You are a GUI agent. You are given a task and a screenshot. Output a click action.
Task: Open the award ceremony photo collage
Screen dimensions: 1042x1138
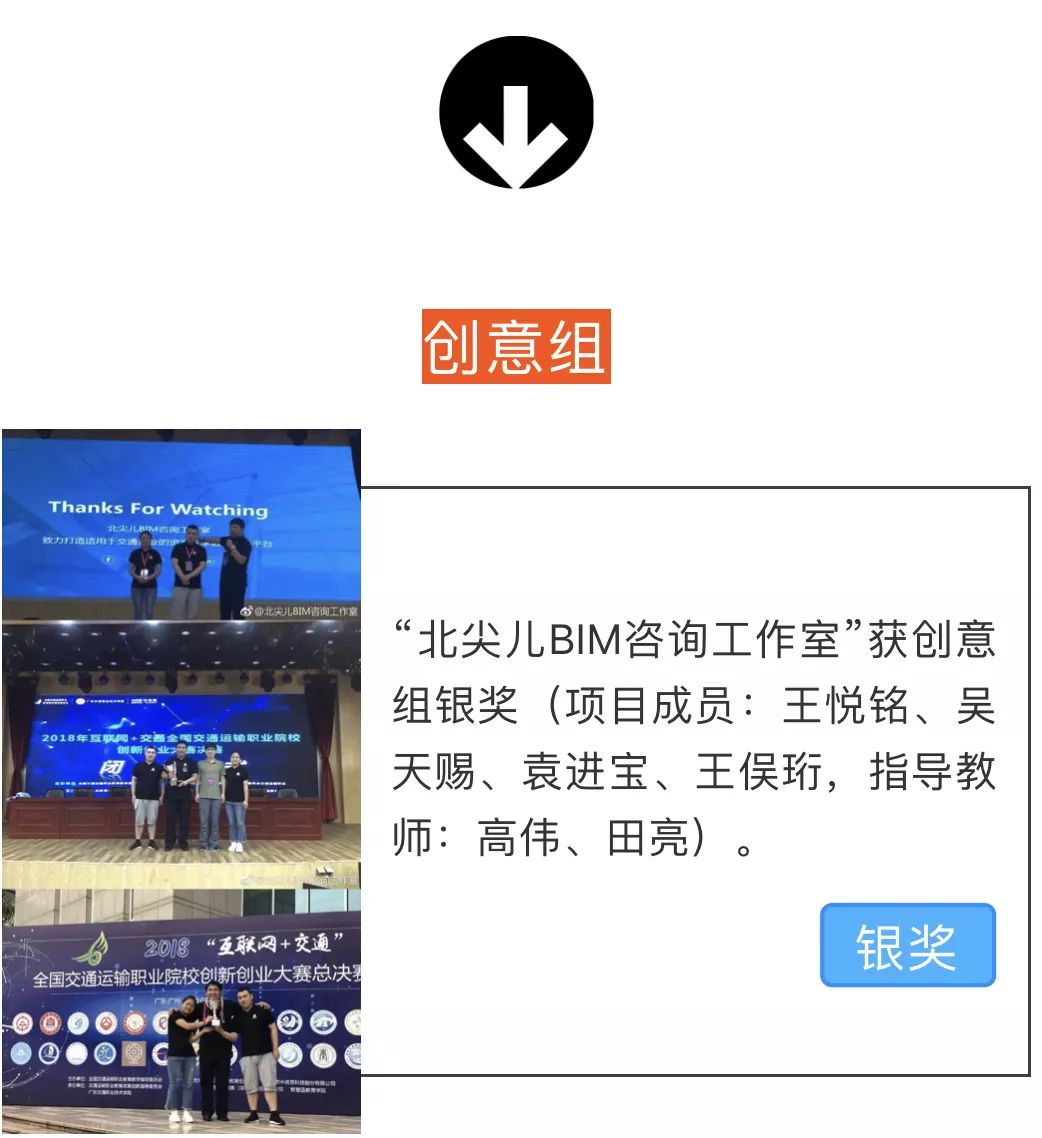(181, 780)
